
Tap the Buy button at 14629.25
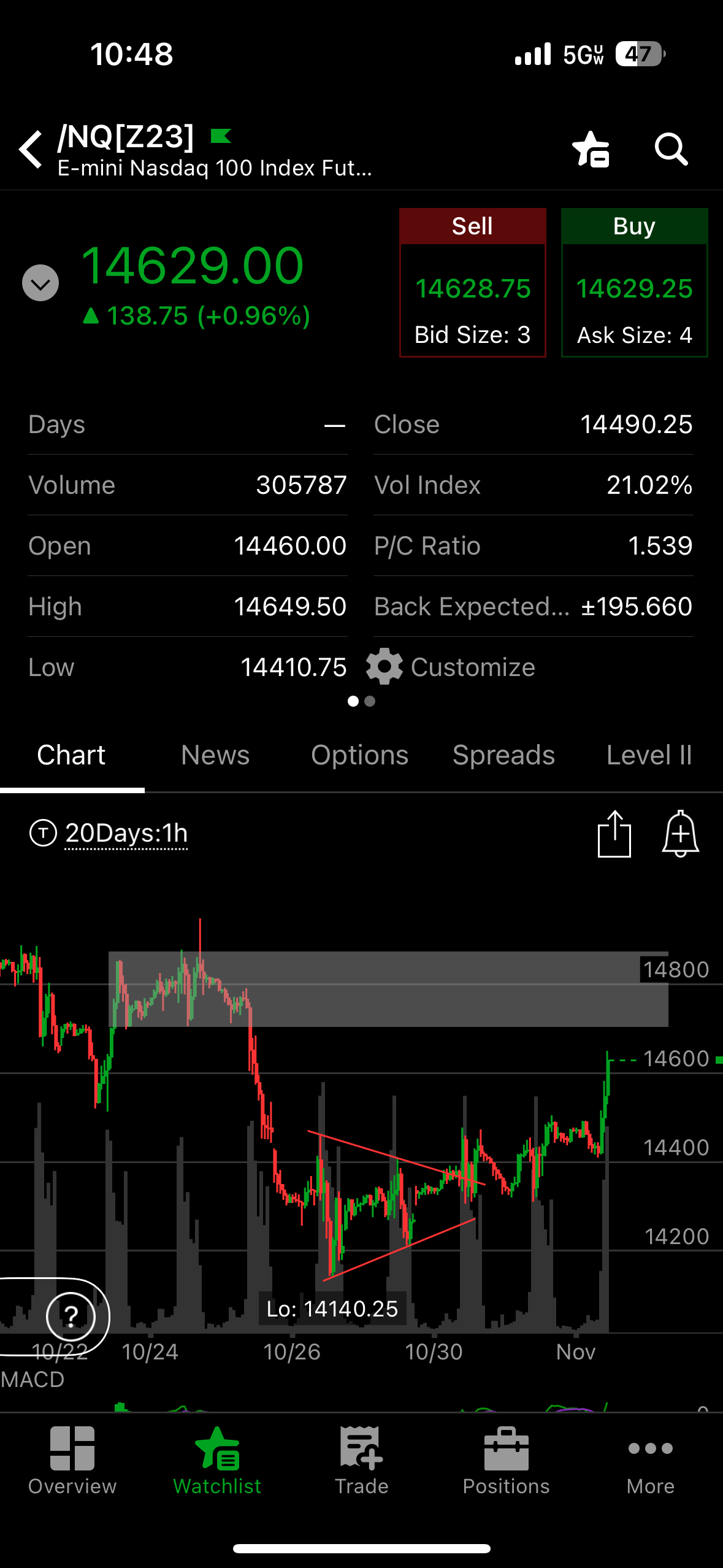pos(634,283)
